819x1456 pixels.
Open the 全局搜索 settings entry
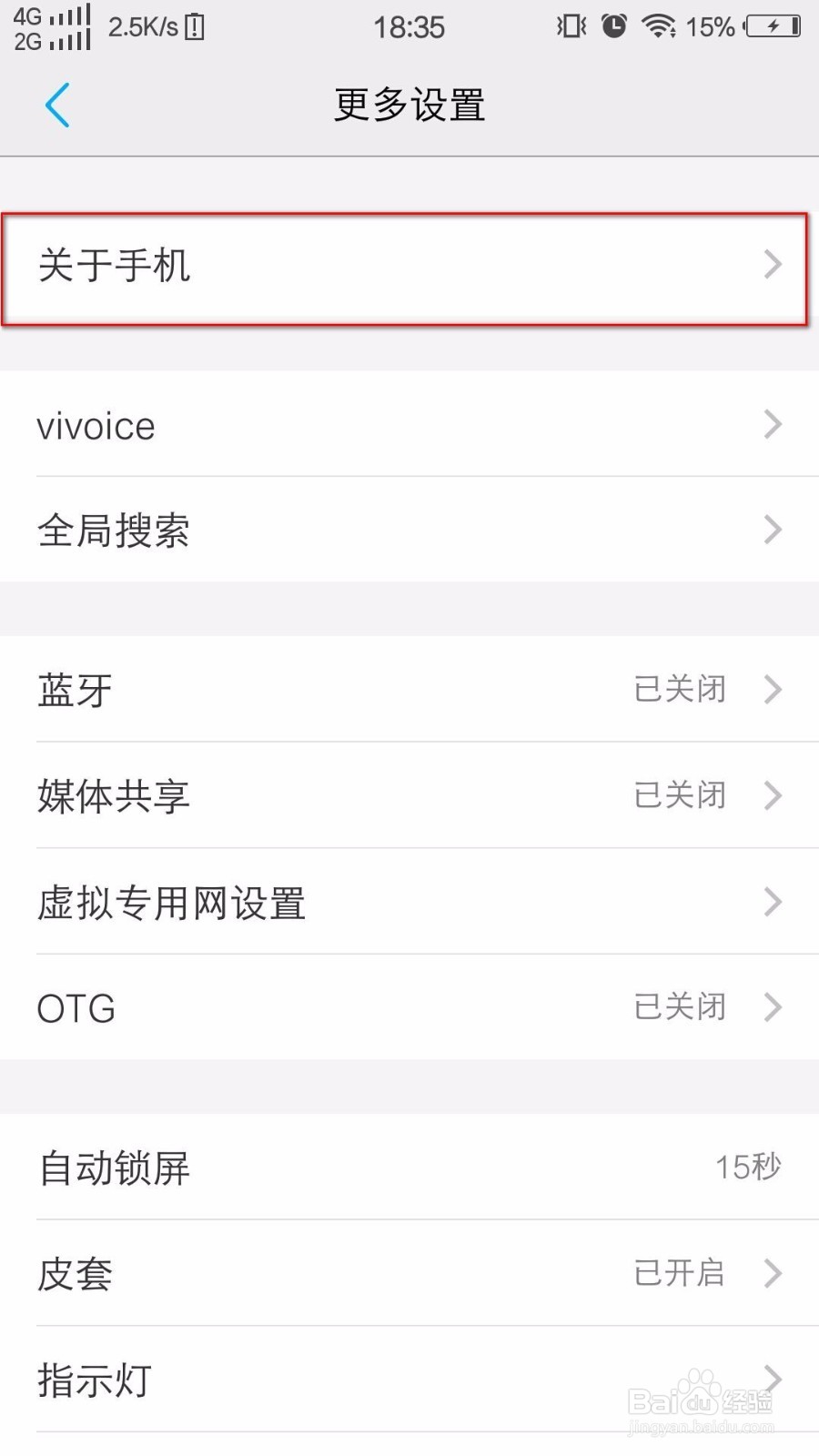[409, 530]
